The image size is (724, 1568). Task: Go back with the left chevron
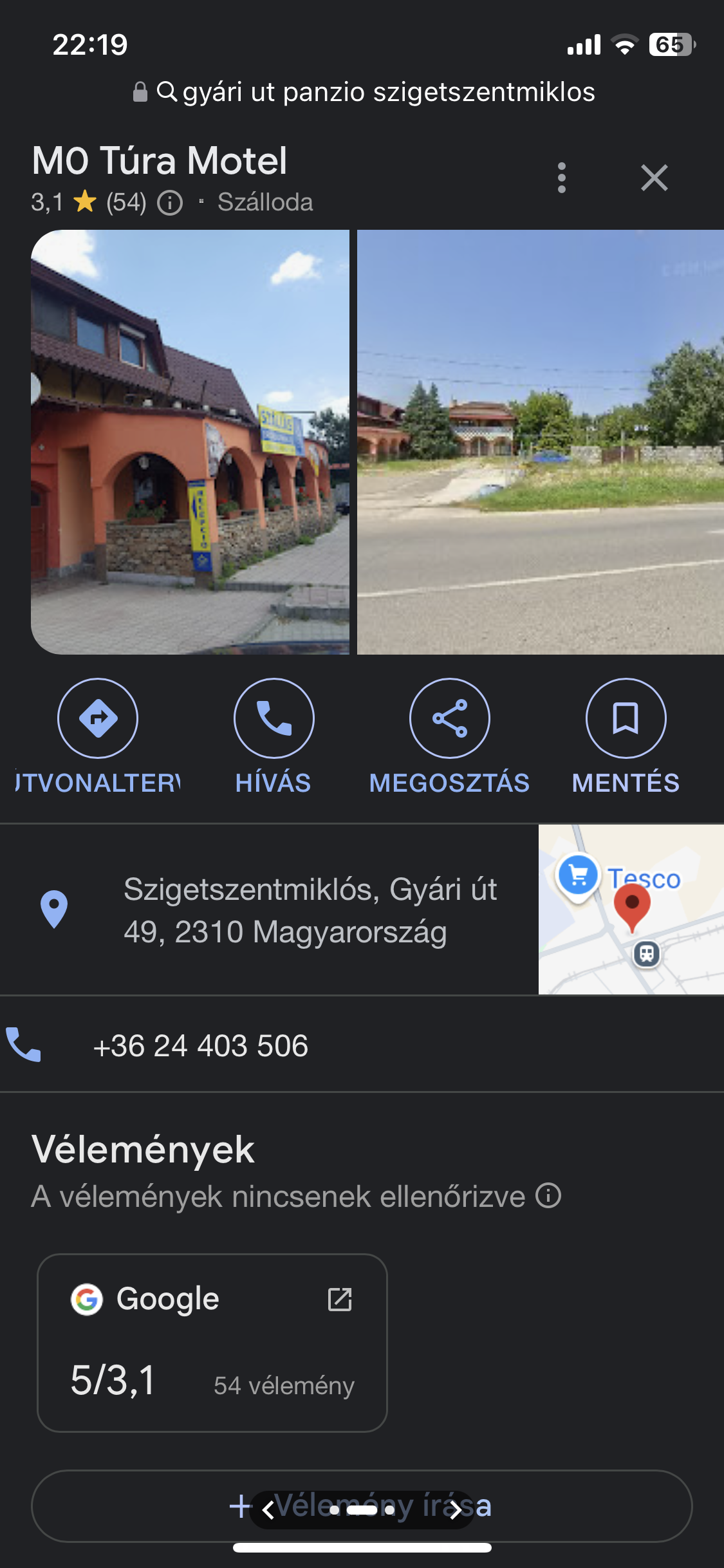coord(269,1509)
